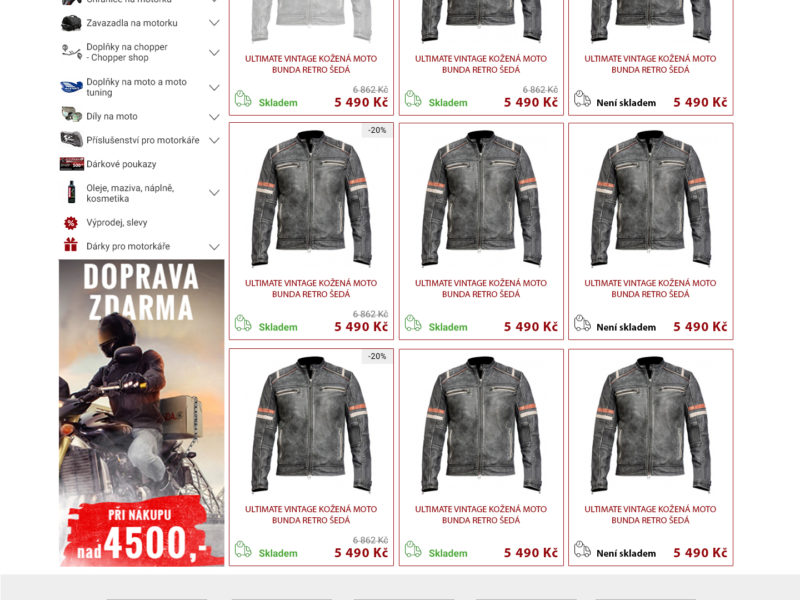Open Doplňky na moto a moto tuning

pyautogui.click(x=136, y=87)
